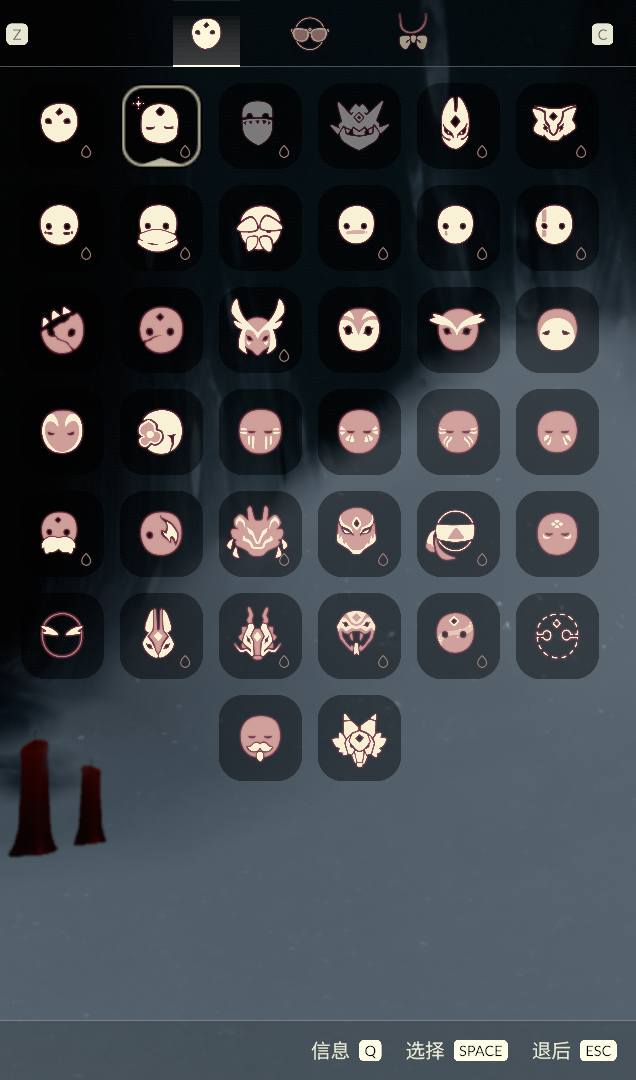The width and height of the screenshot is (636, 1080).
Task: Pick the dark bandit hood mask
Action: (x=258, y=124)
